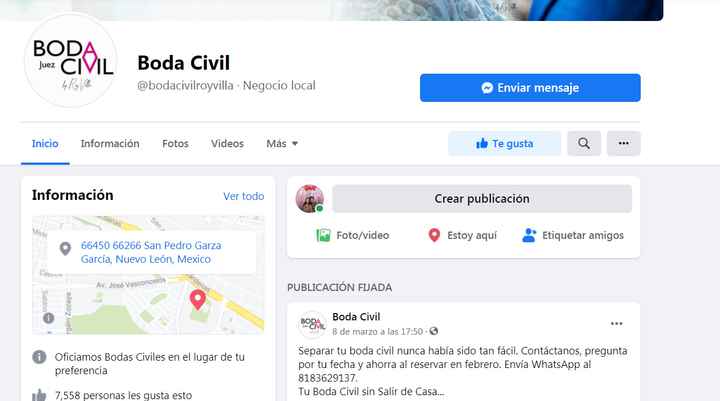The image size is (720, 401).
Task: Tap the Crear publicación box
Action: [481, 199]
